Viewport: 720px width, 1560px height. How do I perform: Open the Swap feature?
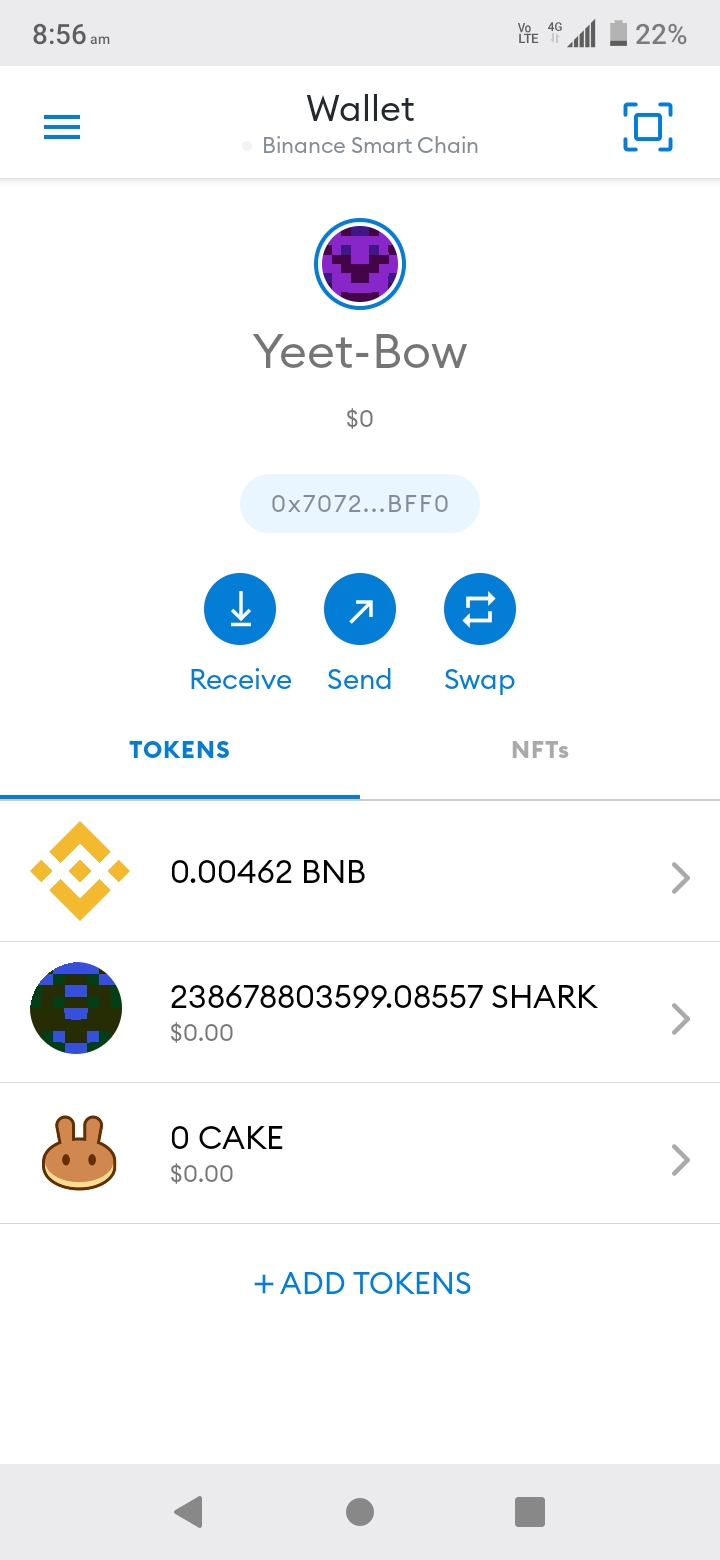coord(480,610)
